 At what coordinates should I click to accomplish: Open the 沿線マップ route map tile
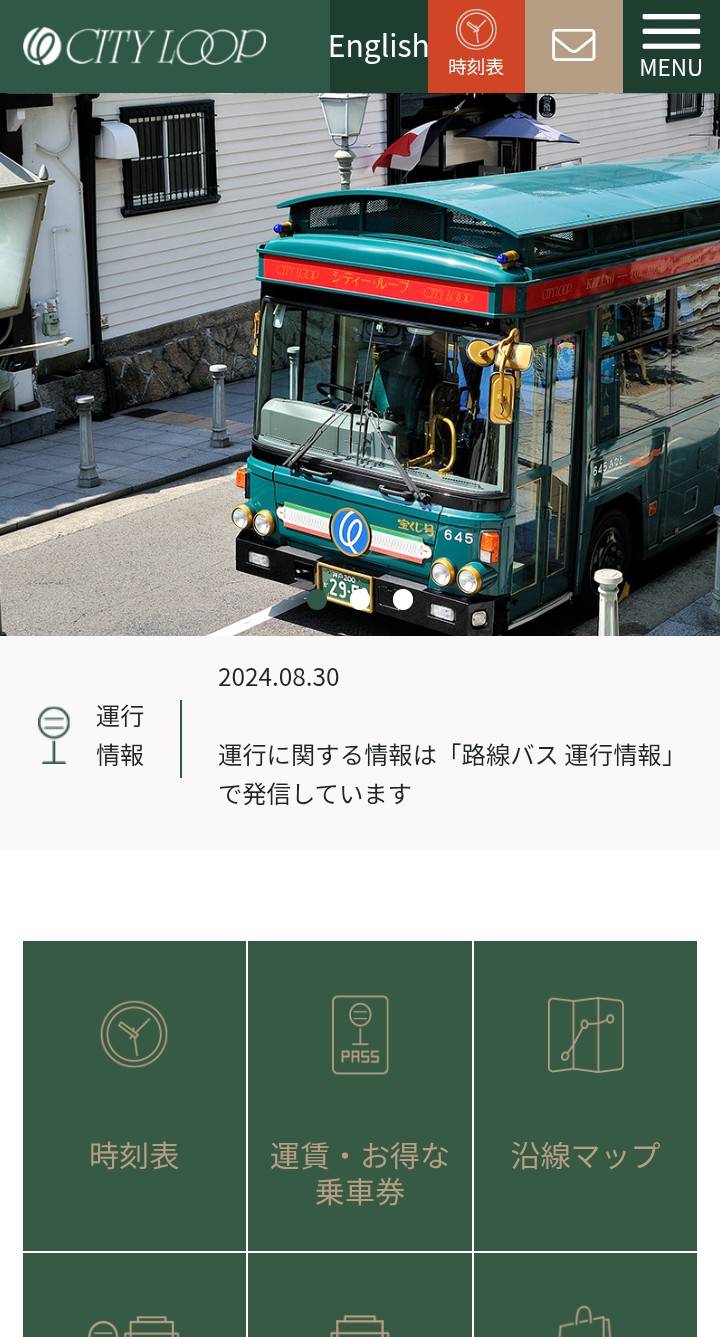[585, 1095]
